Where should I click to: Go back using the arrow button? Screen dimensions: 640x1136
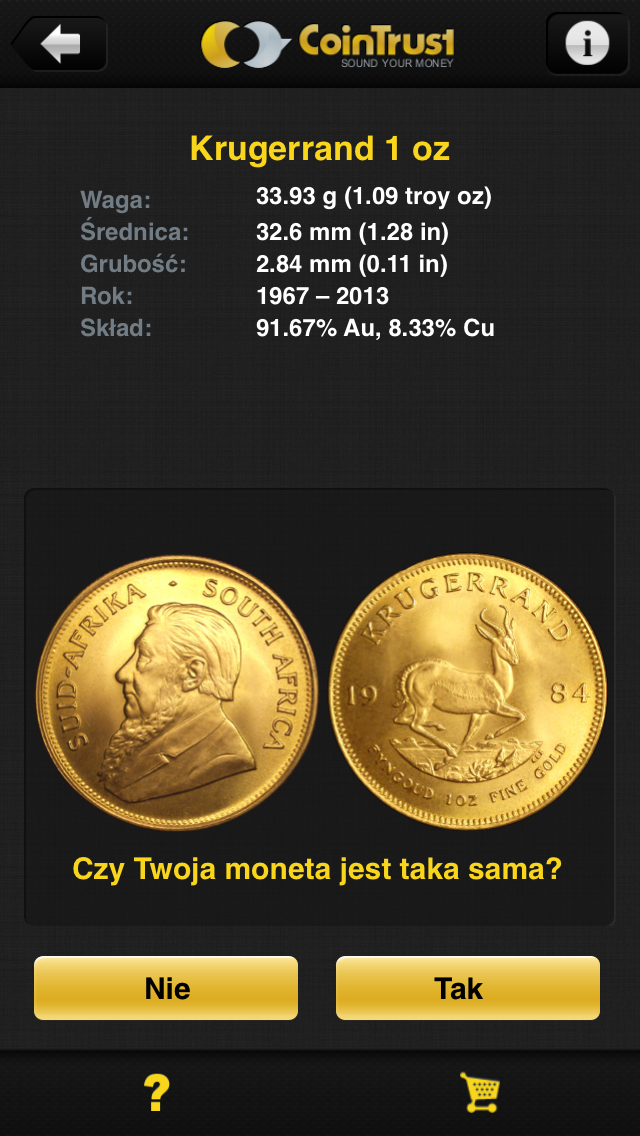point(60,45)
